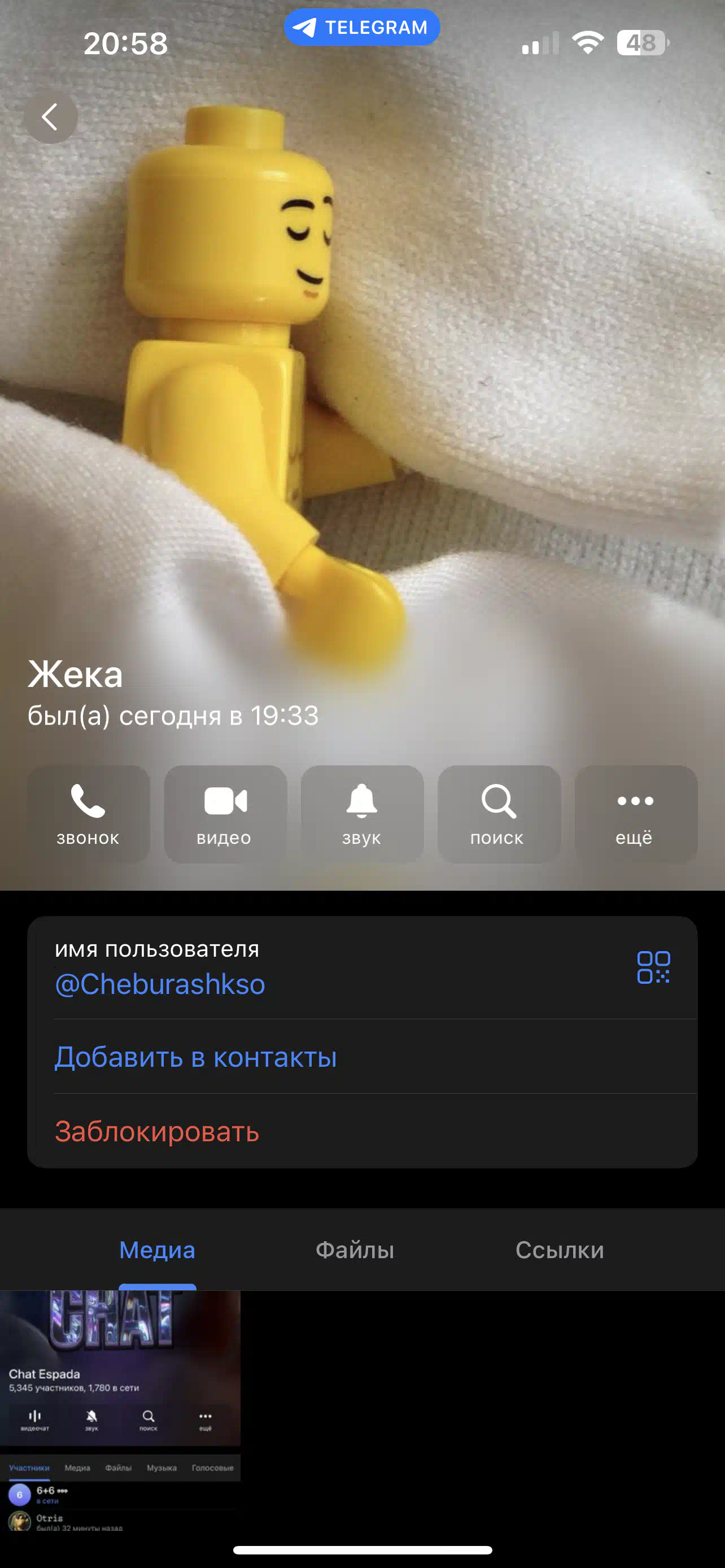
Task: Start a voice call with Жека
Action: click(x=88, y=814)
